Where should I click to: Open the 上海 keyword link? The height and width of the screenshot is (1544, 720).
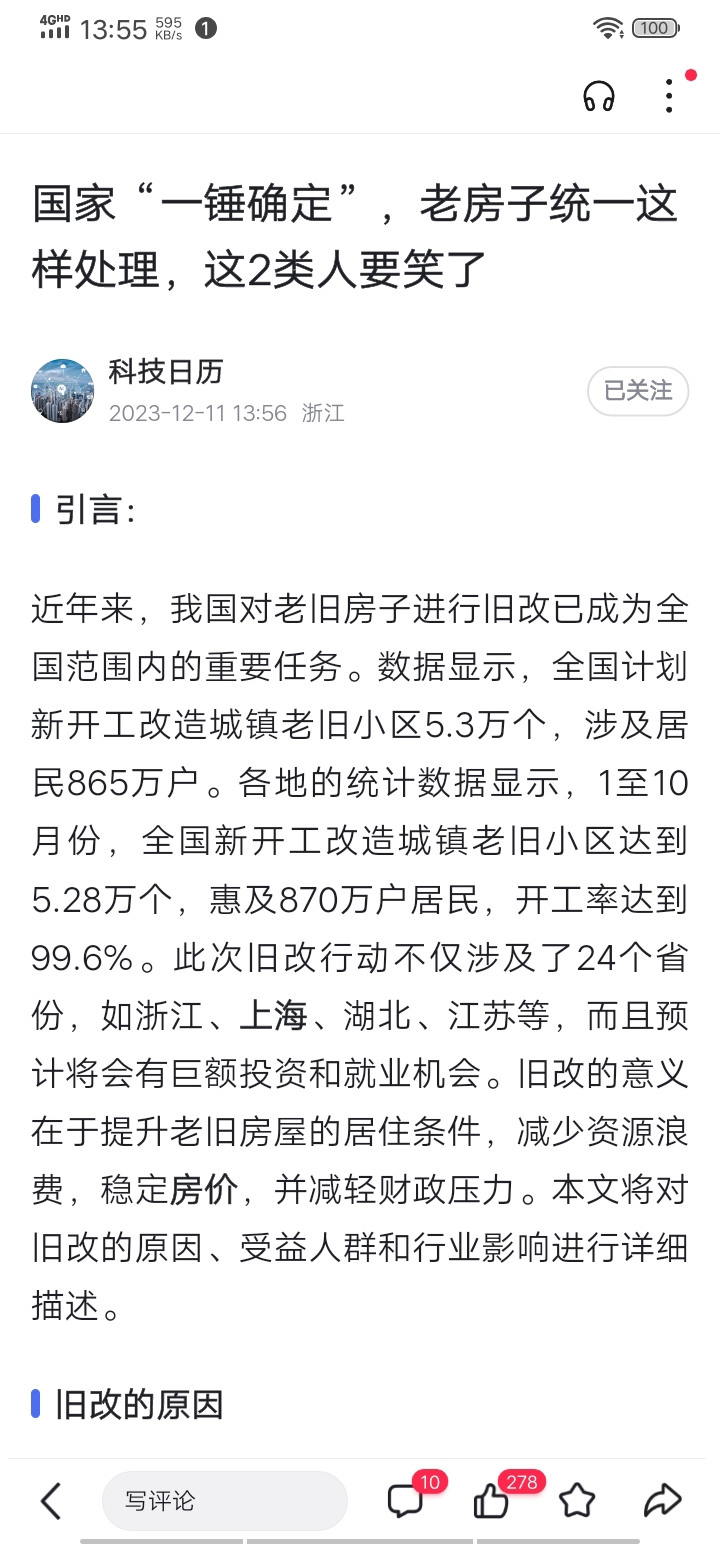[x=273, y=1017]
